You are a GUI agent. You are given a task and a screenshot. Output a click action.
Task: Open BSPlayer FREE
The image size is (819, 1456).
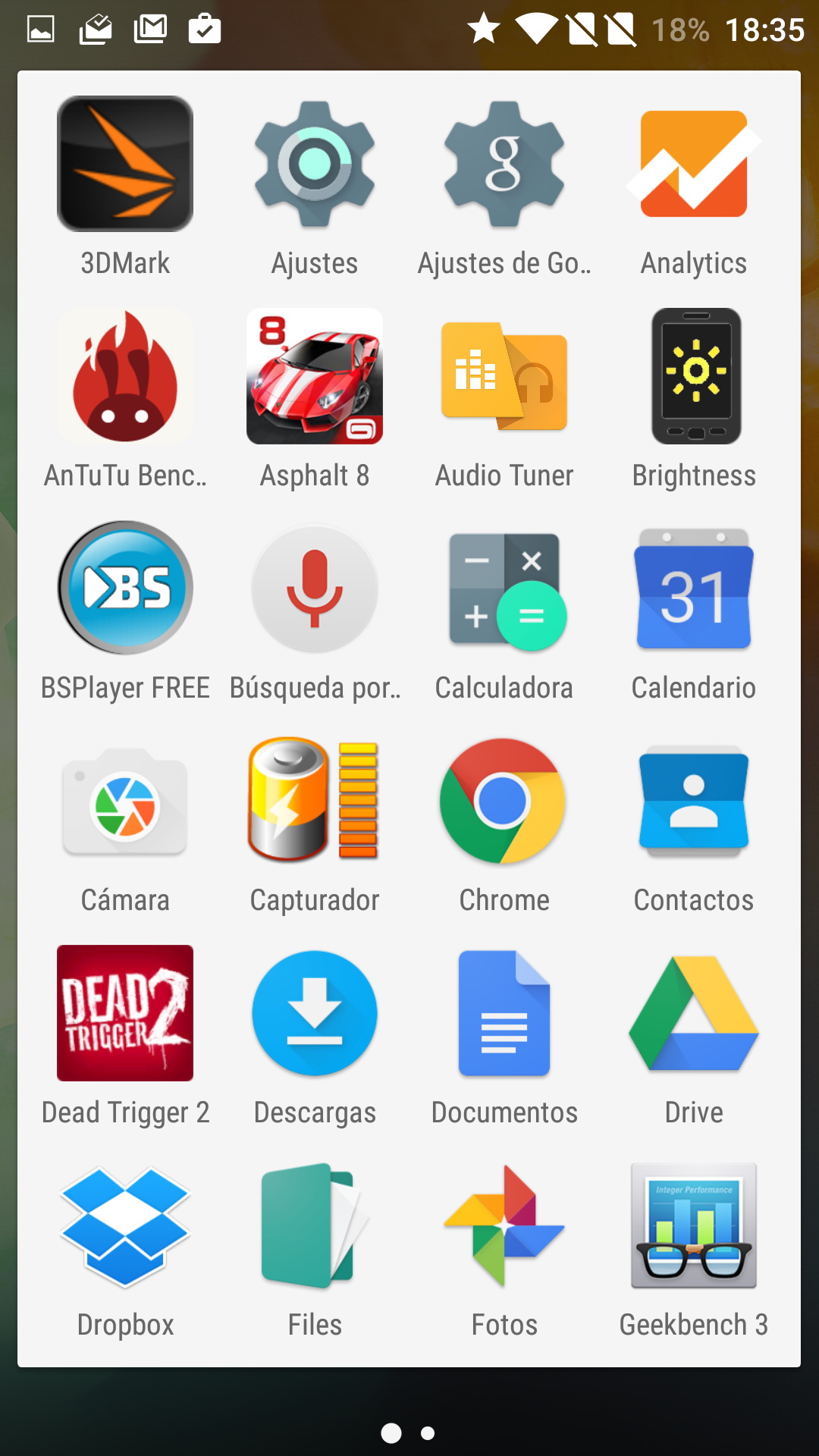click(125, 588)
